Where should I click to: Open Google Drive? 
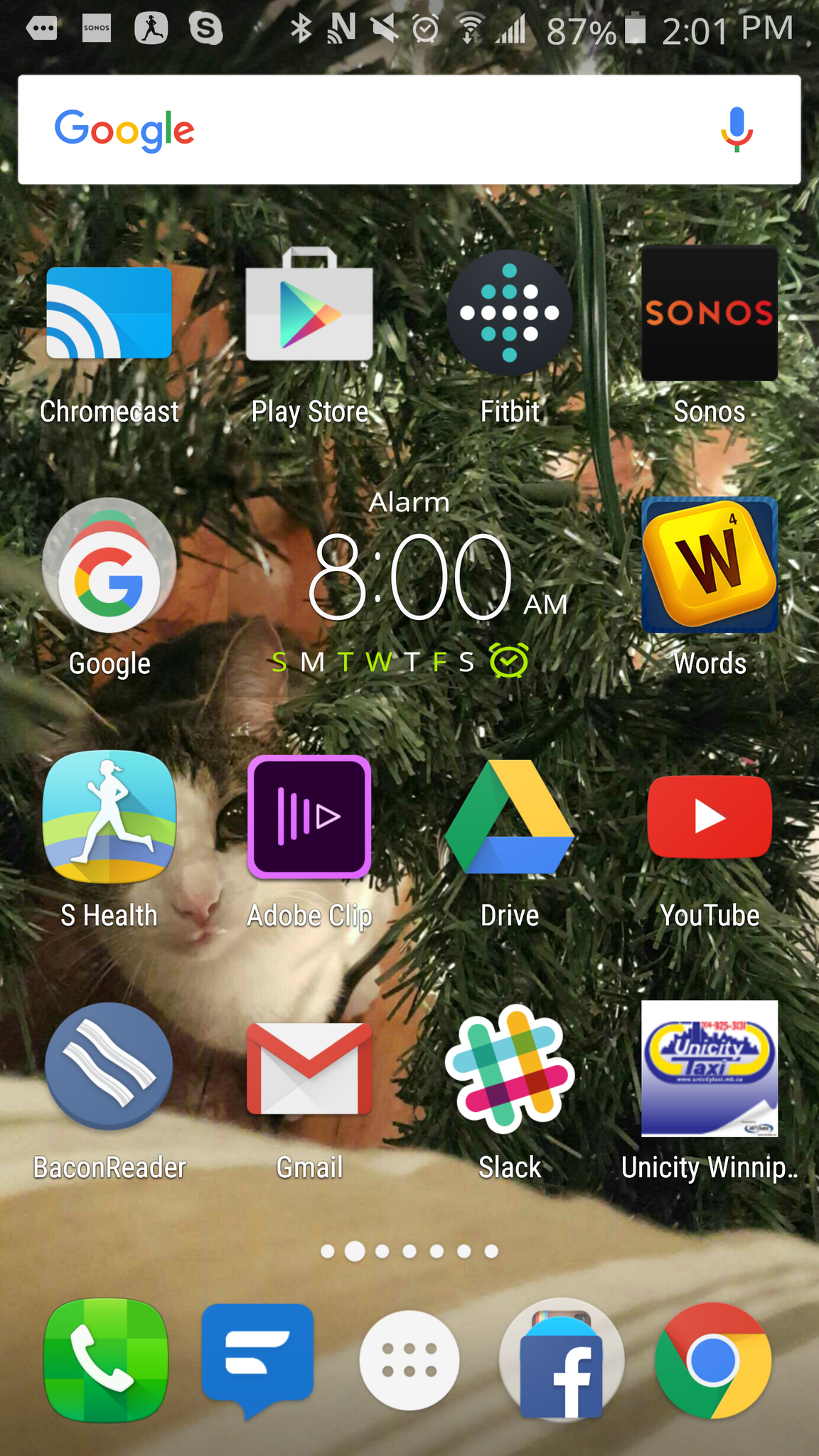pyautogui.click(x=509, y=817)
